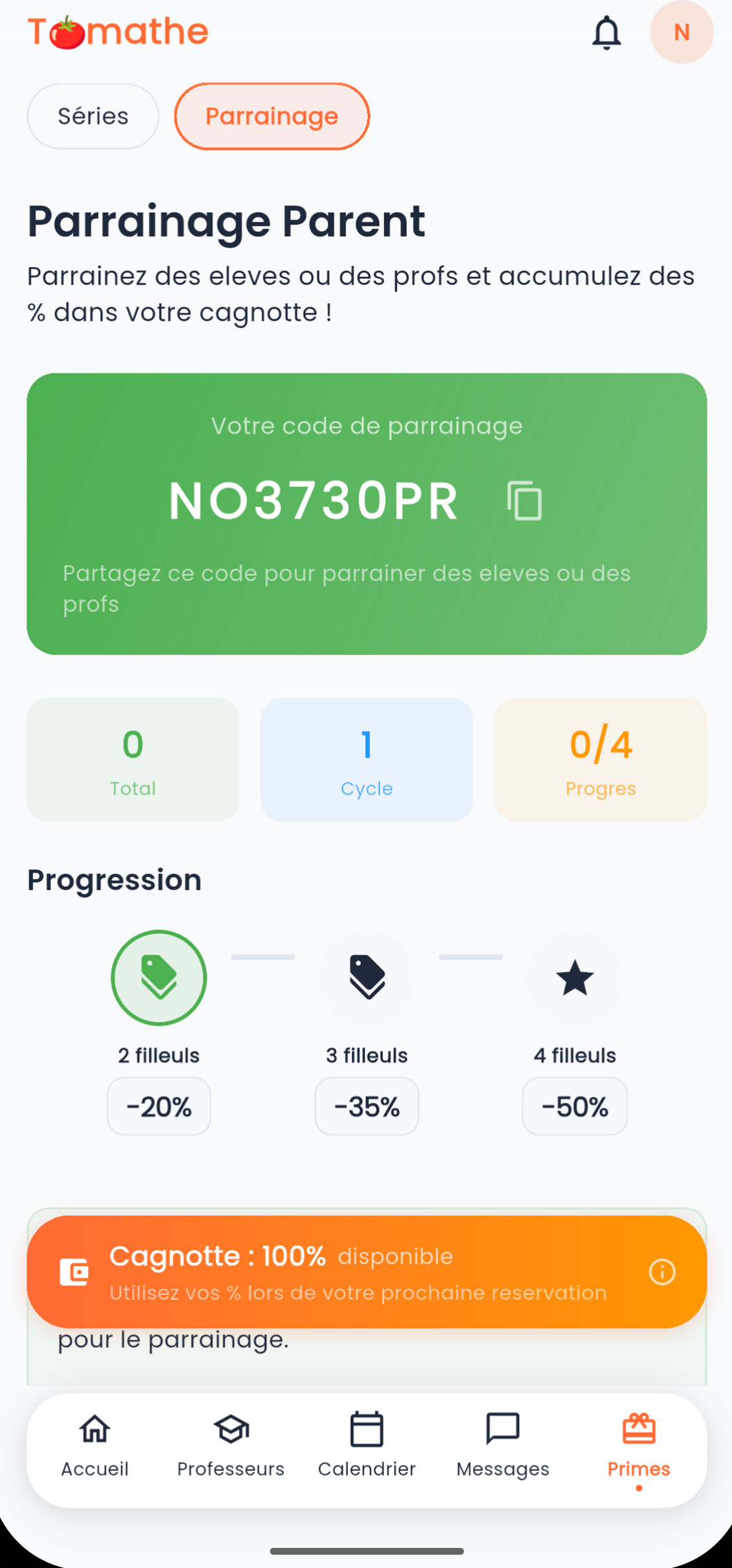
Task: Open the Professeurs graduation cap icon
Action: tap(230, 1429)
